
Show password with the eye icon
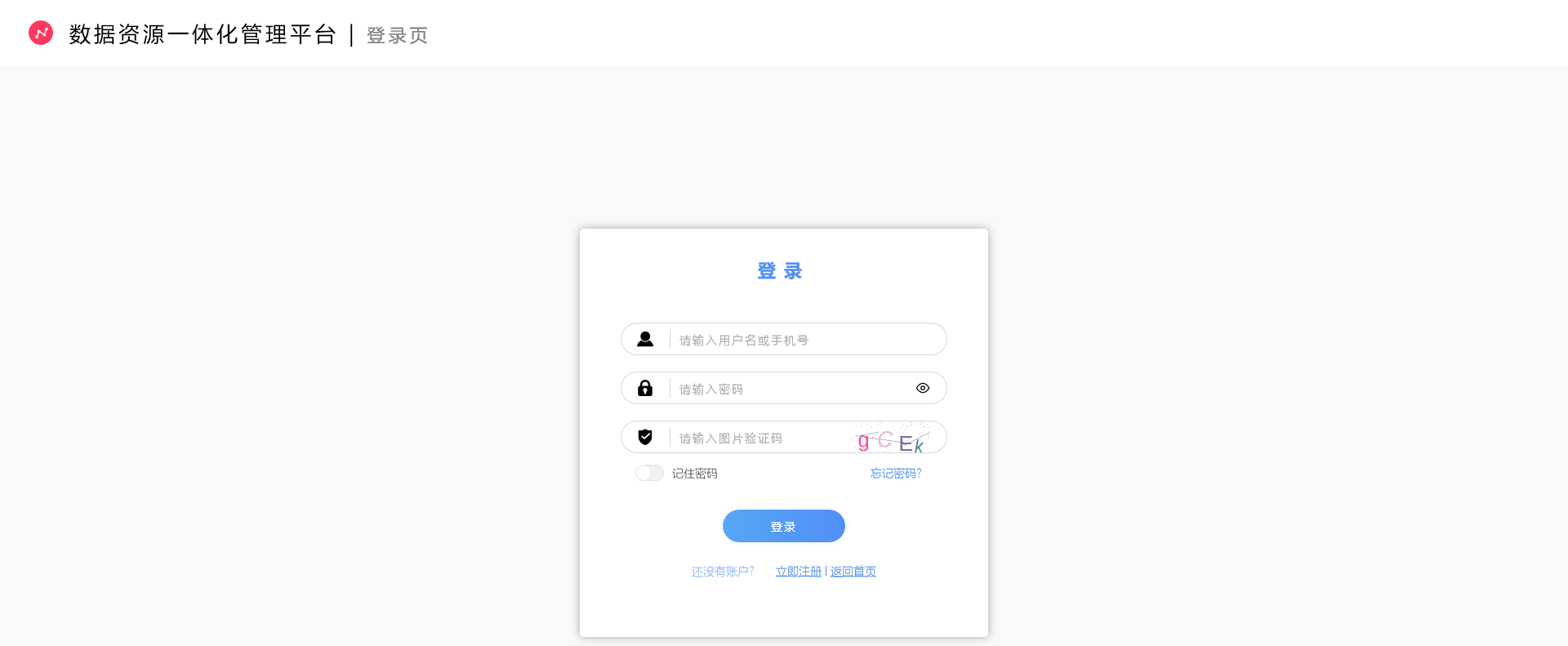coord(923,388)
